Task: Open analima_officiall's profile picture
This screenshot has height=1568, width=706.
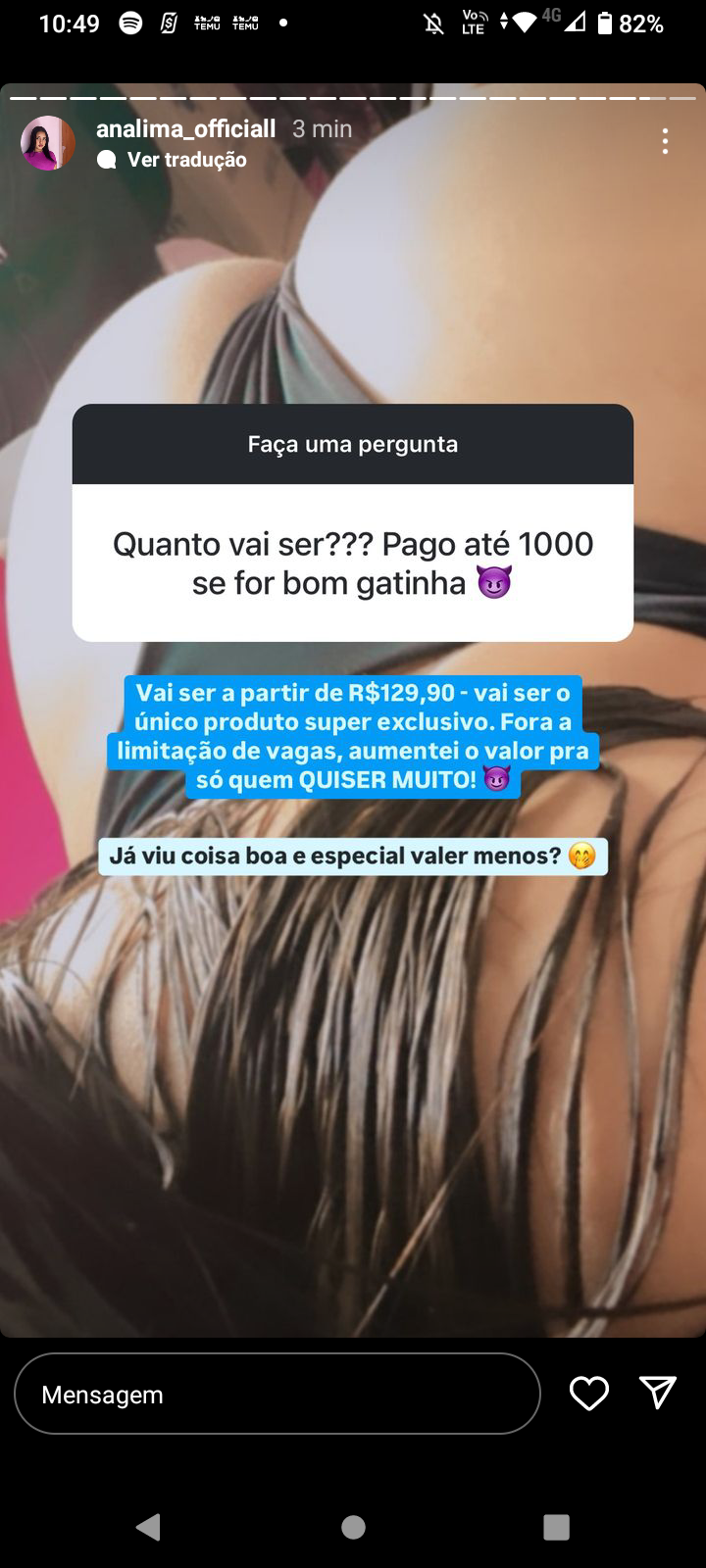Action: pos(47,143)
